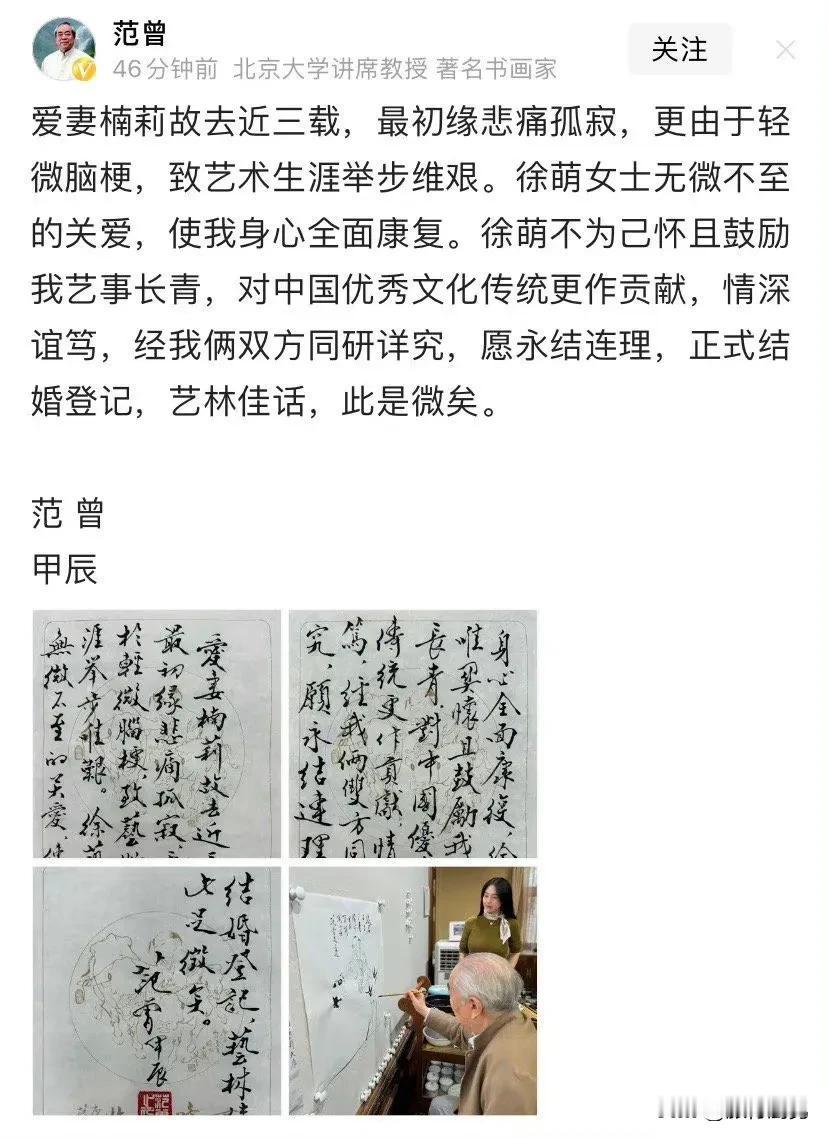The width and height of the screenshot is (828, 1138).
Task: Click the verified V badge on the avatar
Action: (82, 68)
